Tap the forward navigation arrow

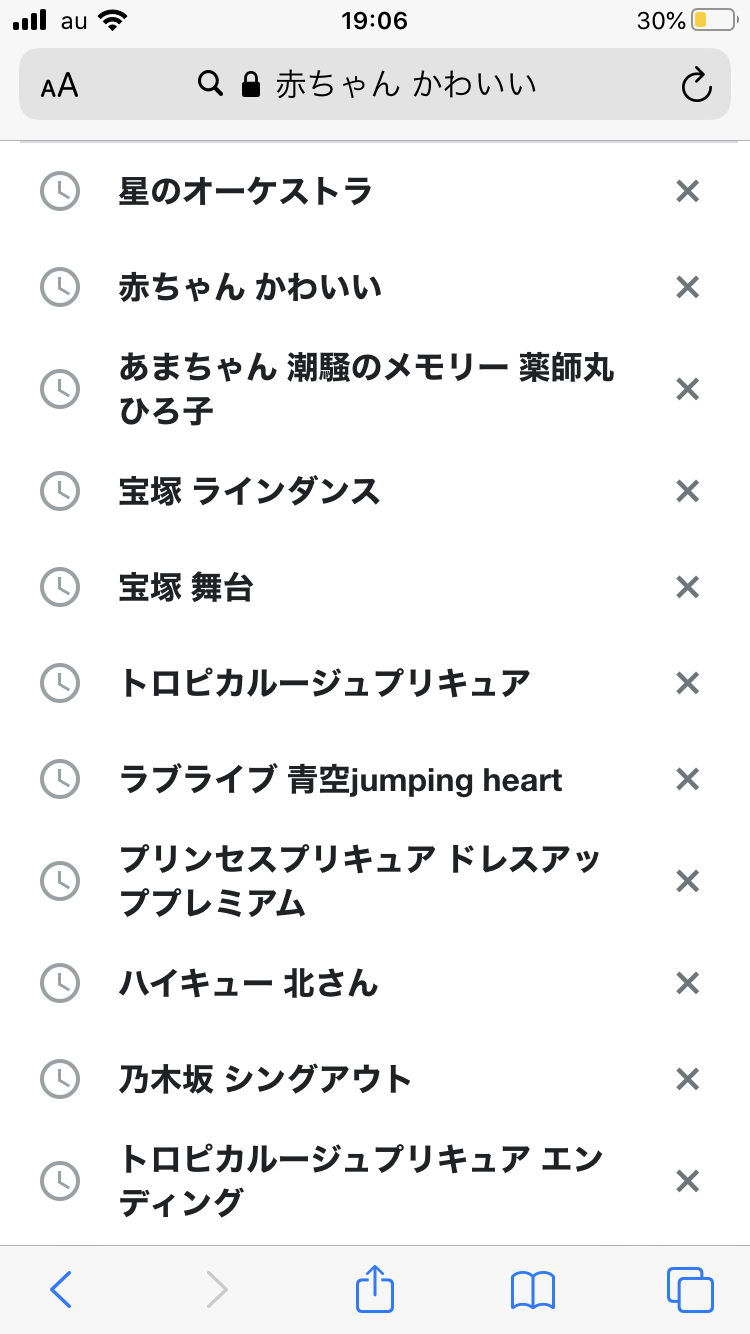218,1290
